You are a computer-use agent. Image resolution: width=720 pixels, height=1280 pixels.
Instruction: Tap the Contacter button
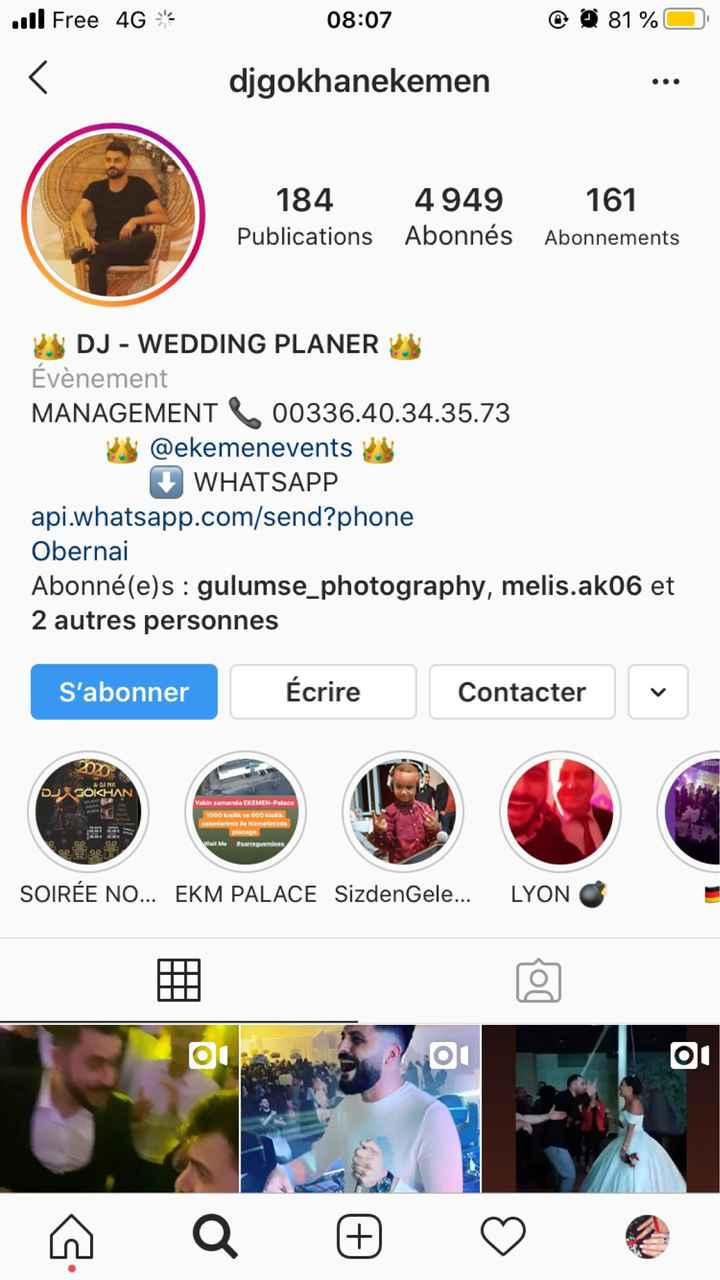point(522,692)
